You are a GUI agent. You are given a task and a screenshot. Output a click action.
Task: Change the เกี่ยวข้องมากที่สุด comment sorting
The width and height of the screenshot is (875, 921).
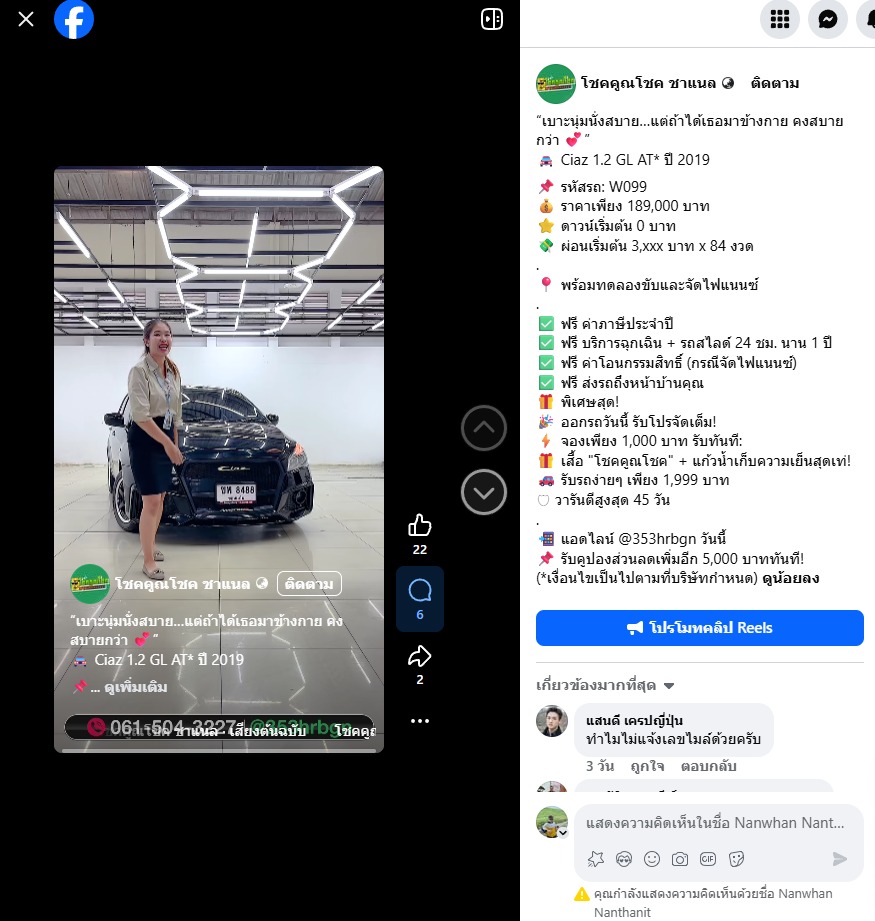click(x=606, y=685)
